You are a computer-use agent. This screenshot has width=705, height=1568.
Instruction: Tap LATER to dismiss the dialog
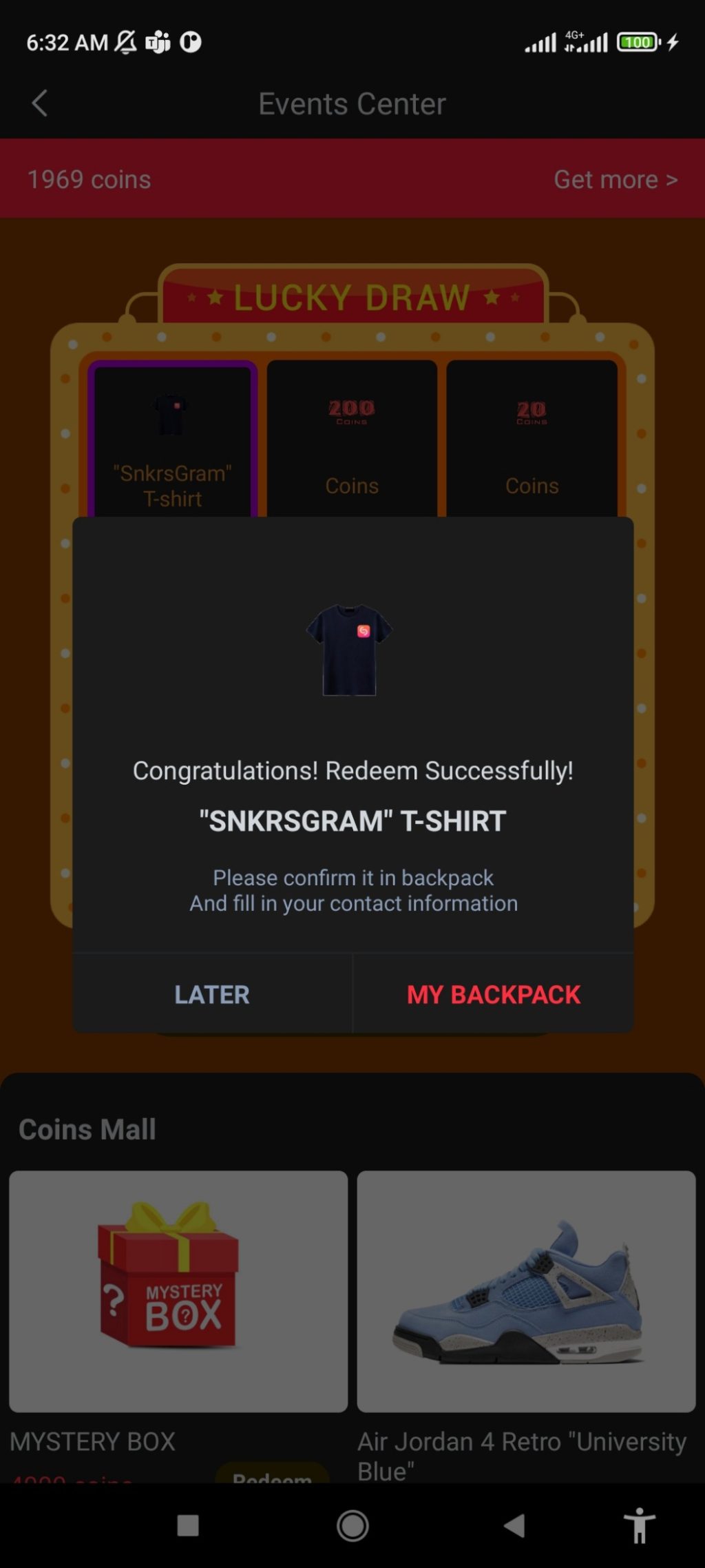[x=212, y=994]
